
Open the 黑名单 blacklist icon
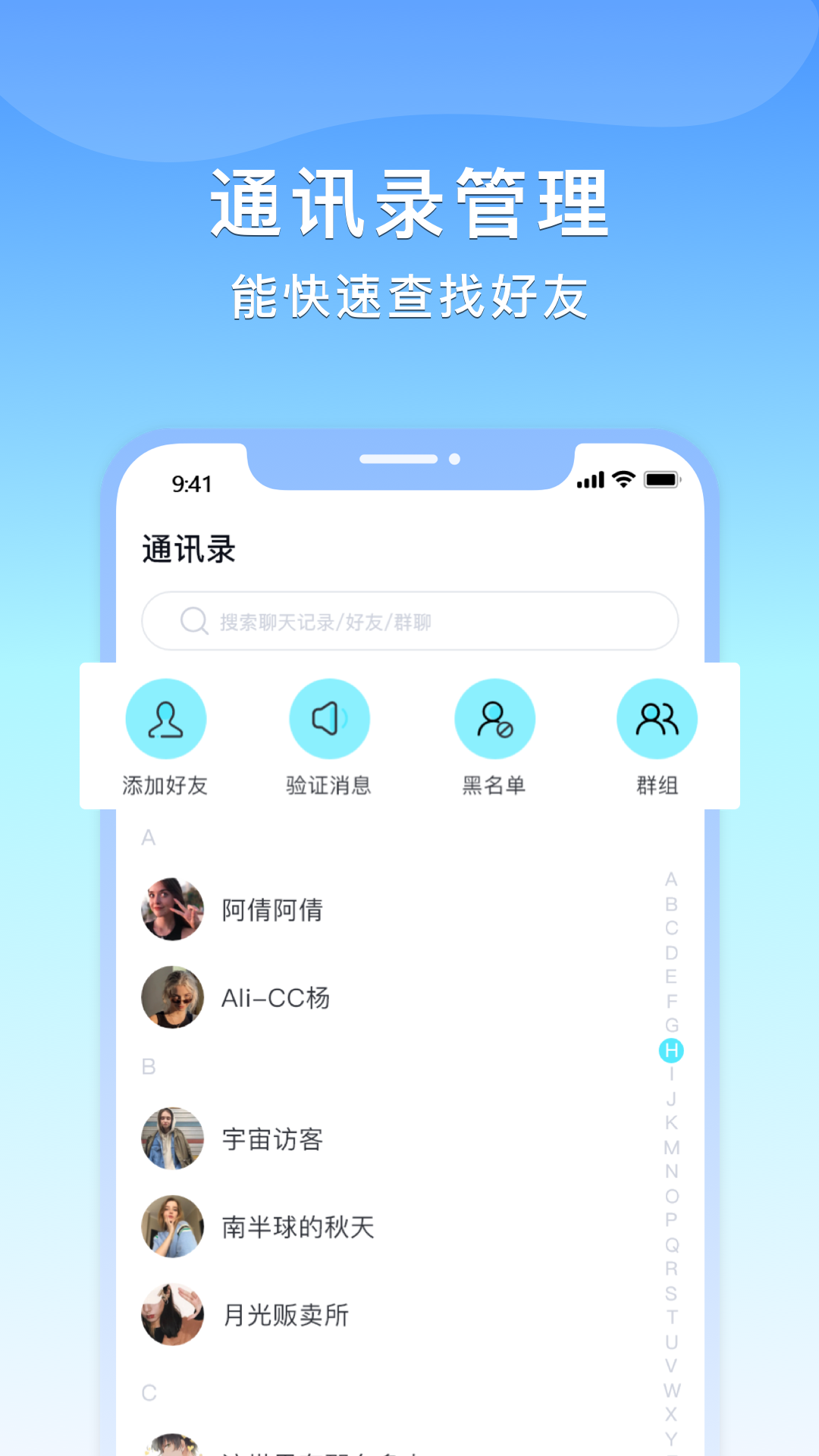pos(495,717)
